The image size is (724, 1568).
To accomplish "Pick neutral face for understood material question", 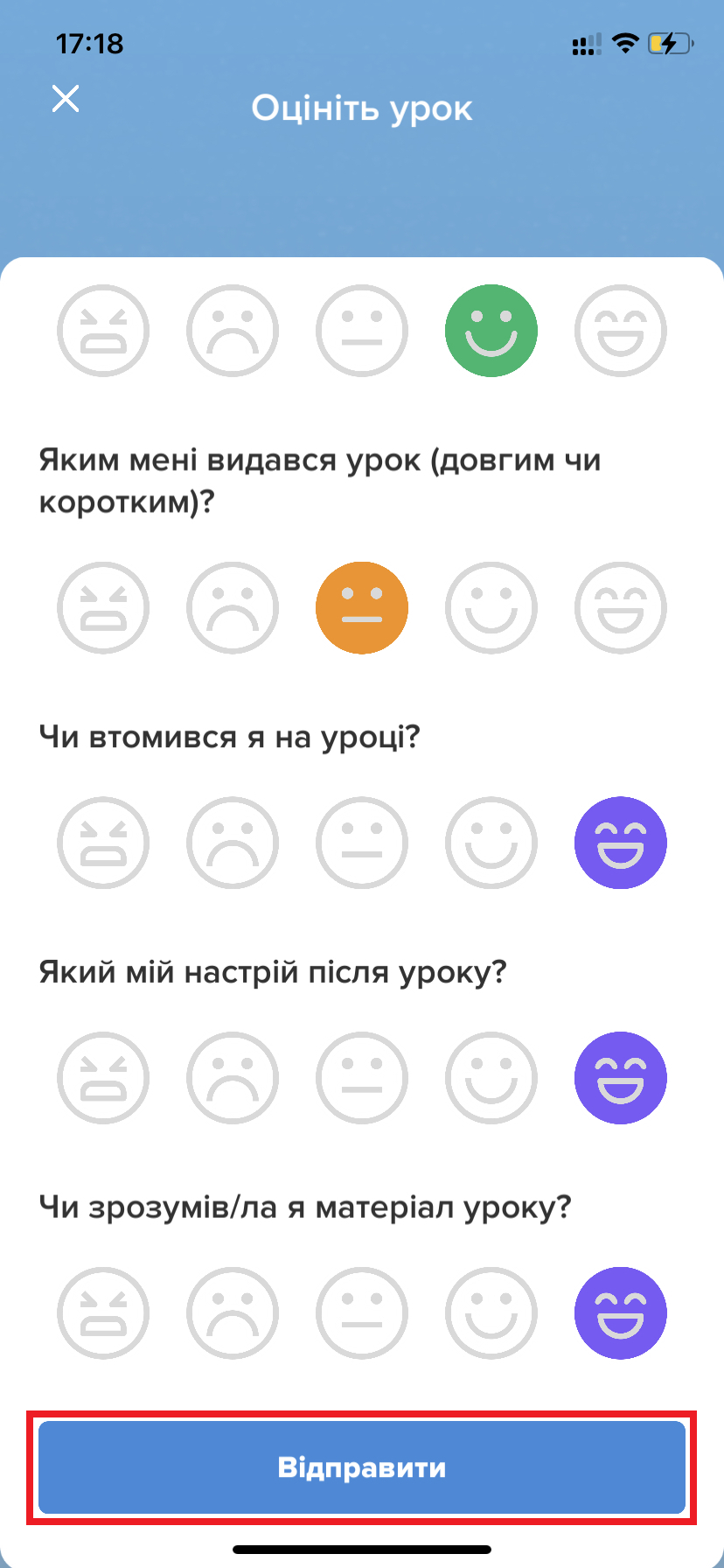I will coord(362,1313).
